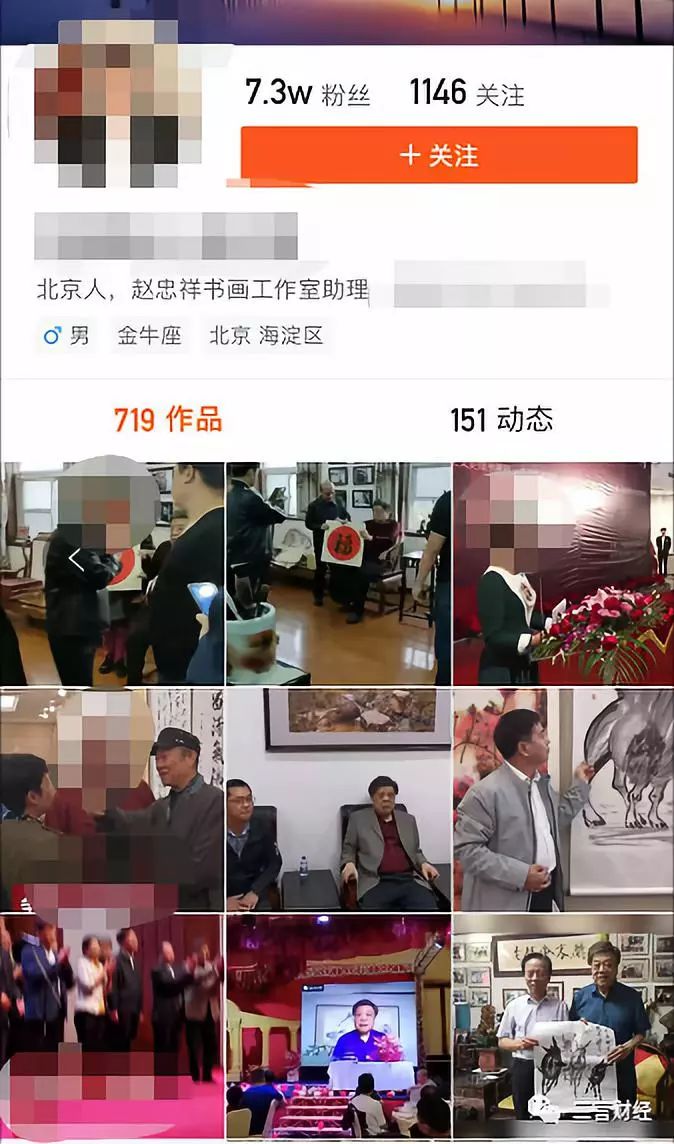Play video with man wearing black cap

pos(112,799)
